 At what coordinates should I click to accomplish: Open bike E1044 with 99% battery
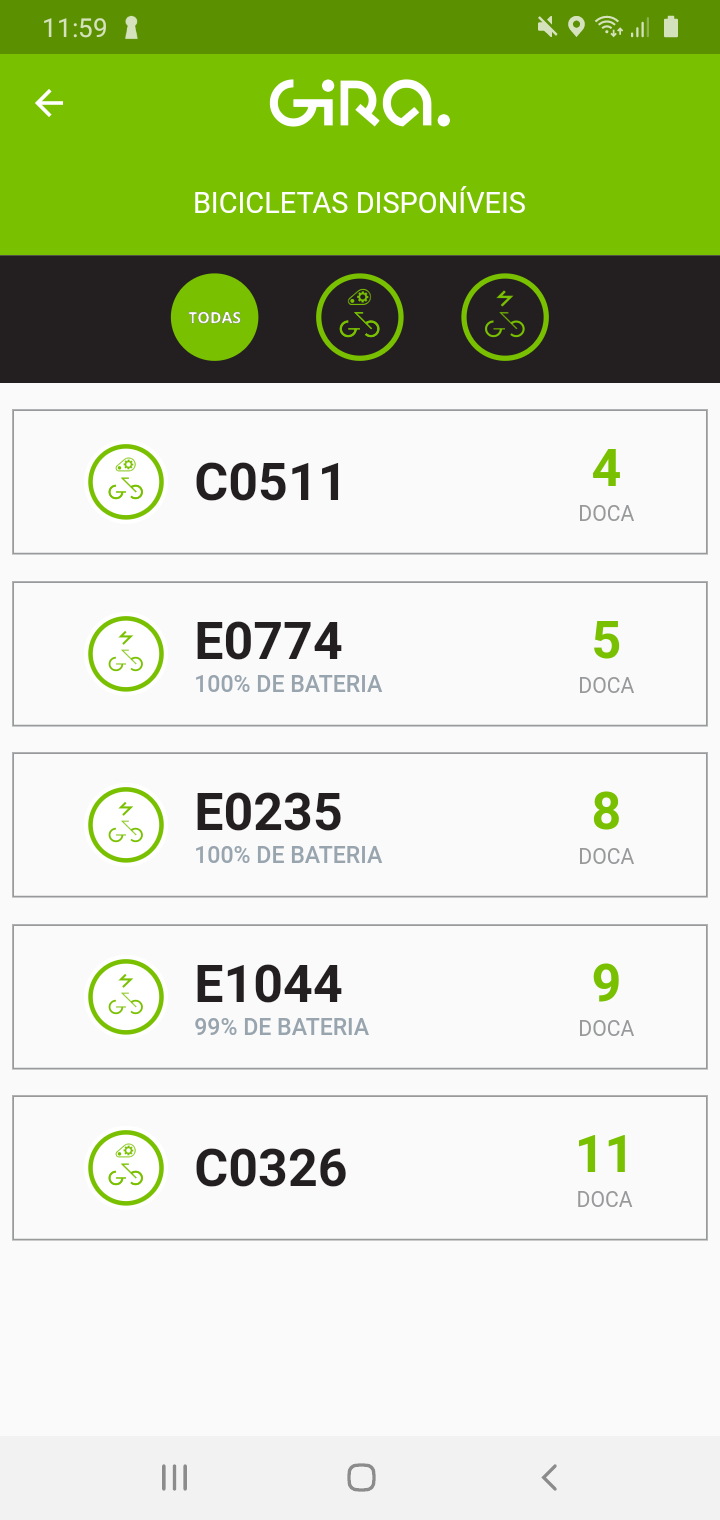click(x=360, y=997)
